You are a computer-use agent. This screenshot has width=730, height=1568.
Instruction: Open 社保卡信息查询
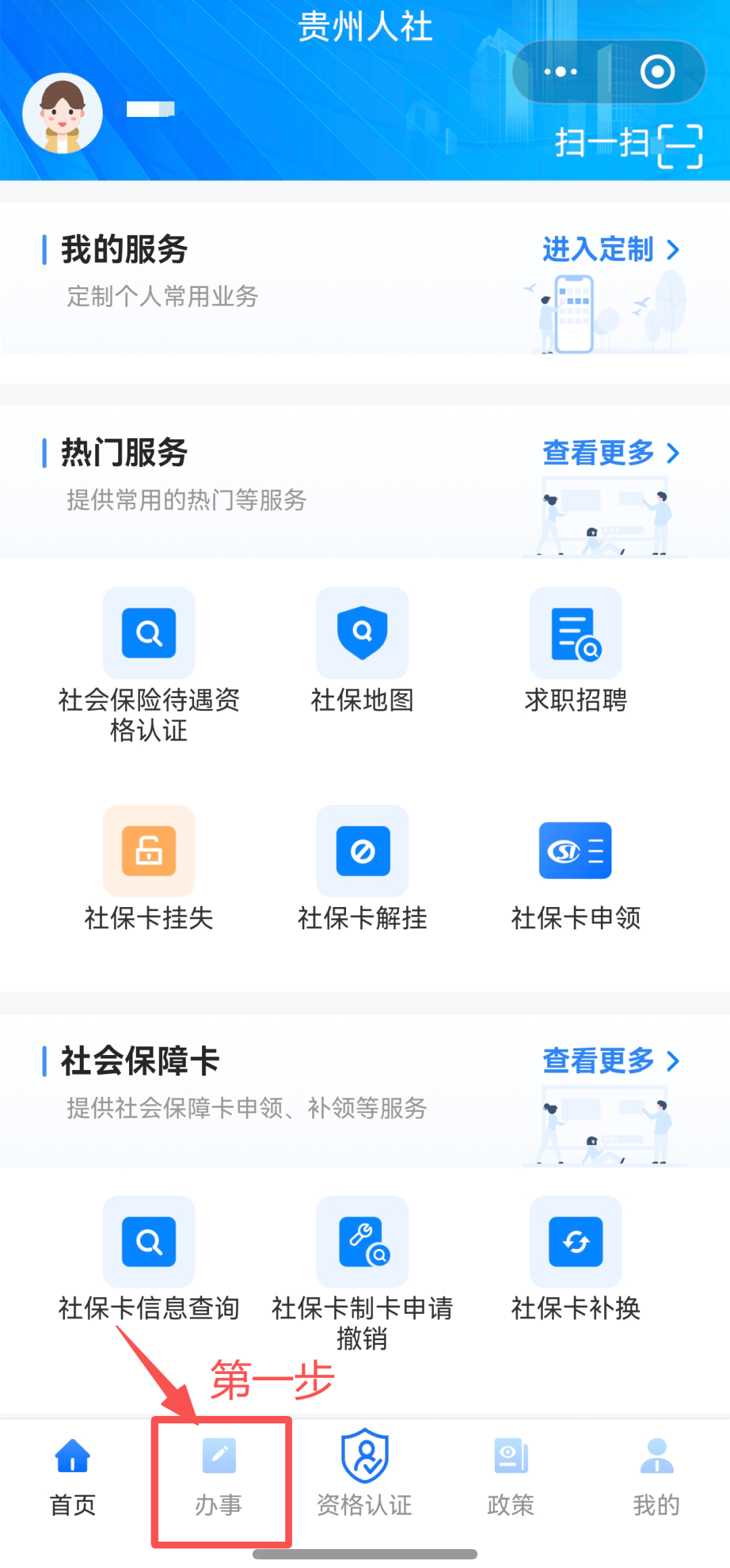coord(149,1258)
